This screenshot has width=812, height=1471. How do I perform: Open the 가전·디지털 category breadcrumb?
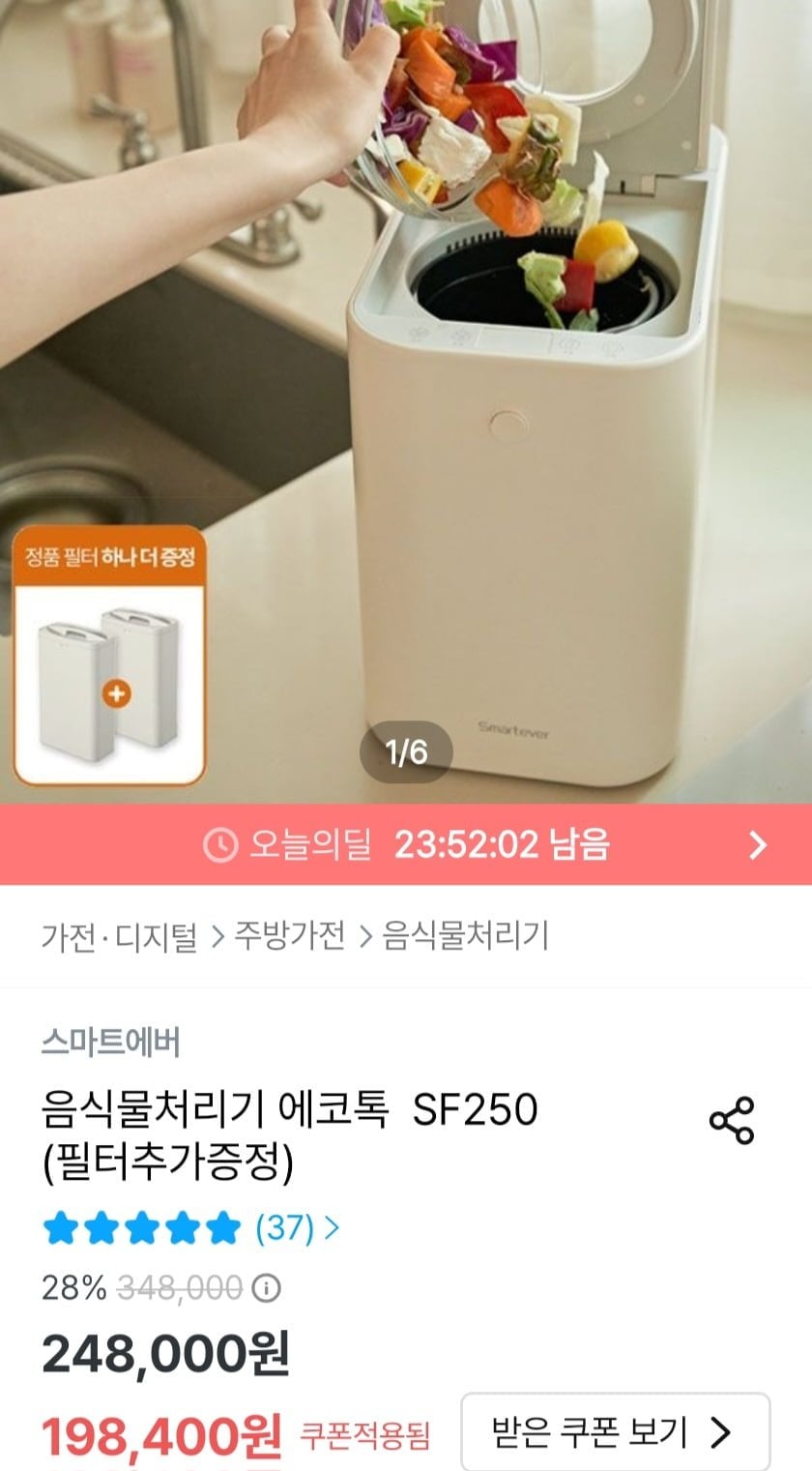coord(119,936)
